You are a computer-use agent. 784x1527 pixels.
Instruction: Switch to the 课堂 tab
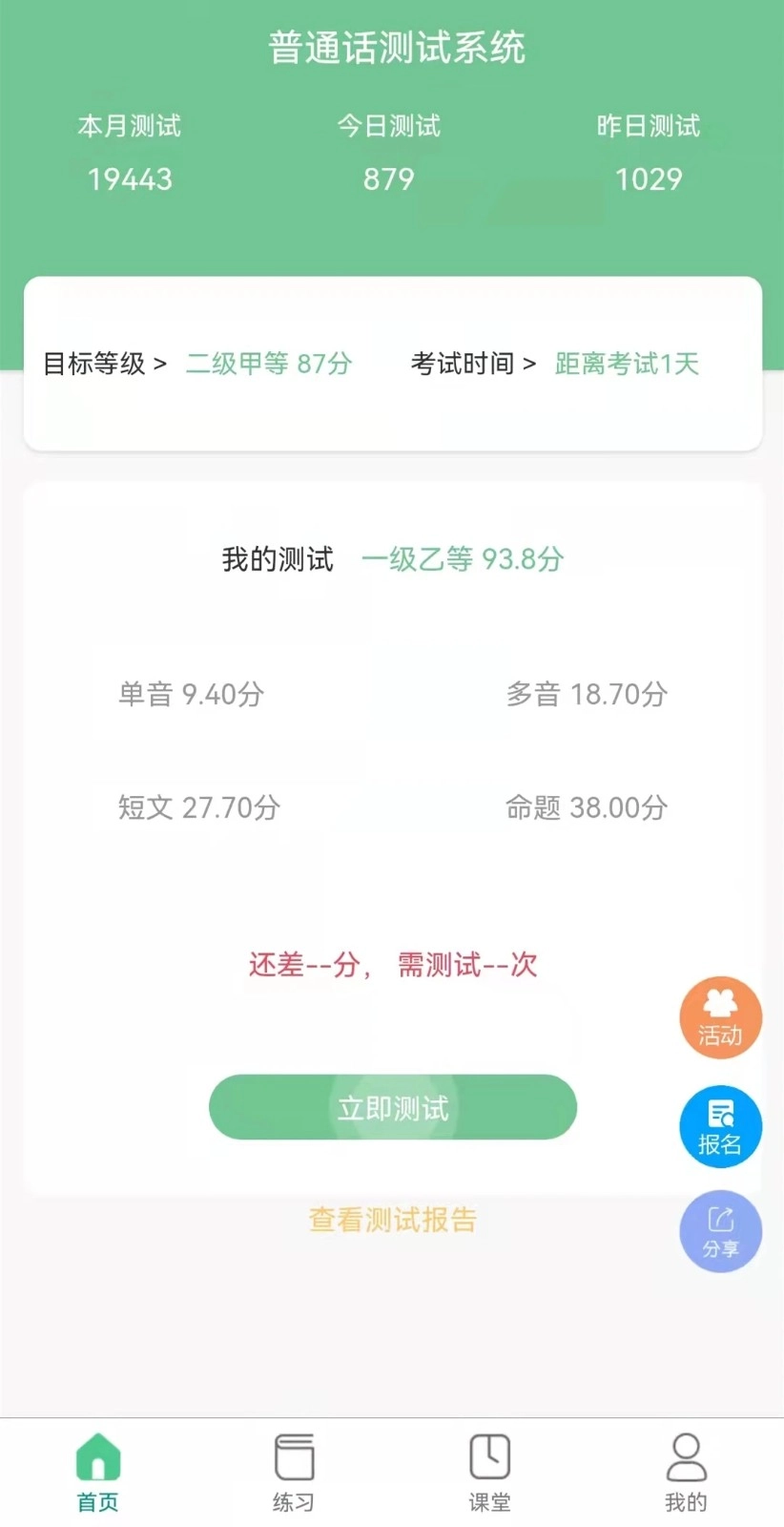(x=489, y=1470)
